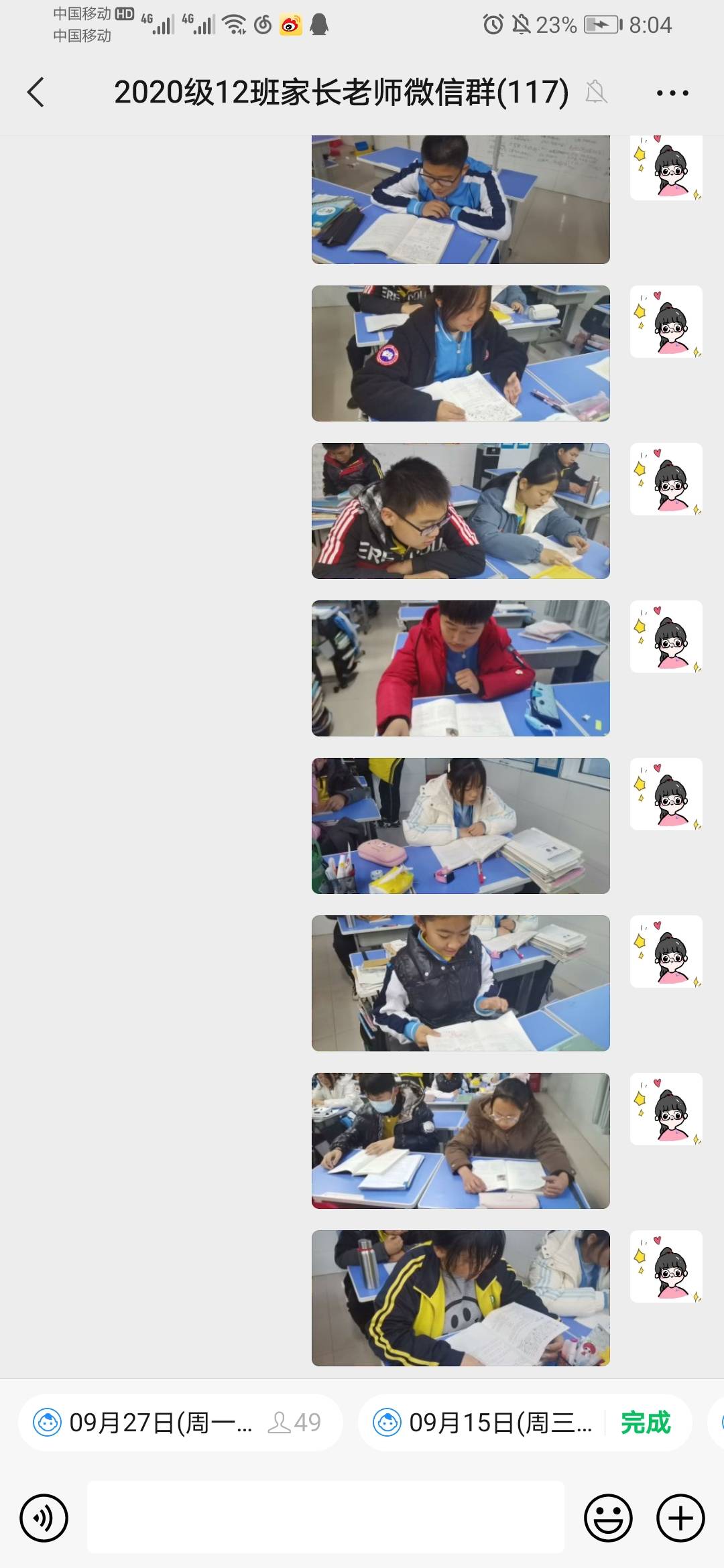View photo of boy in black vest
Screen dimensions: 724x1568
(461, 983)
